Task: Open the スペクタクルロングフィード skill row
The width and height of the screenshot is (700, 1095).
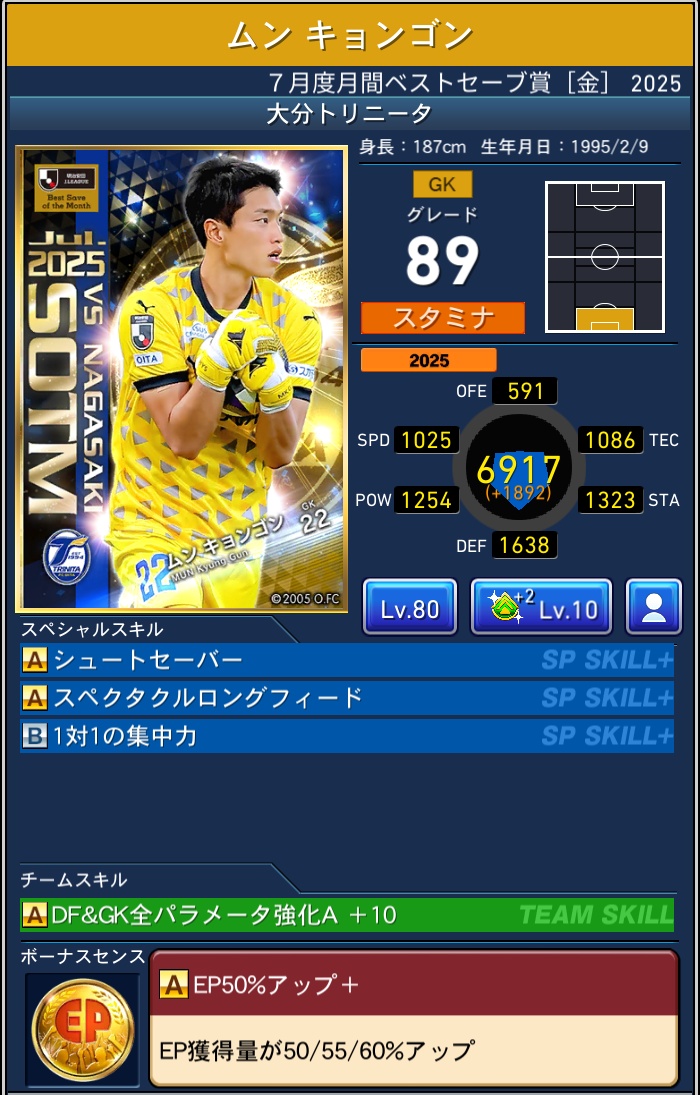Action: 347,698
